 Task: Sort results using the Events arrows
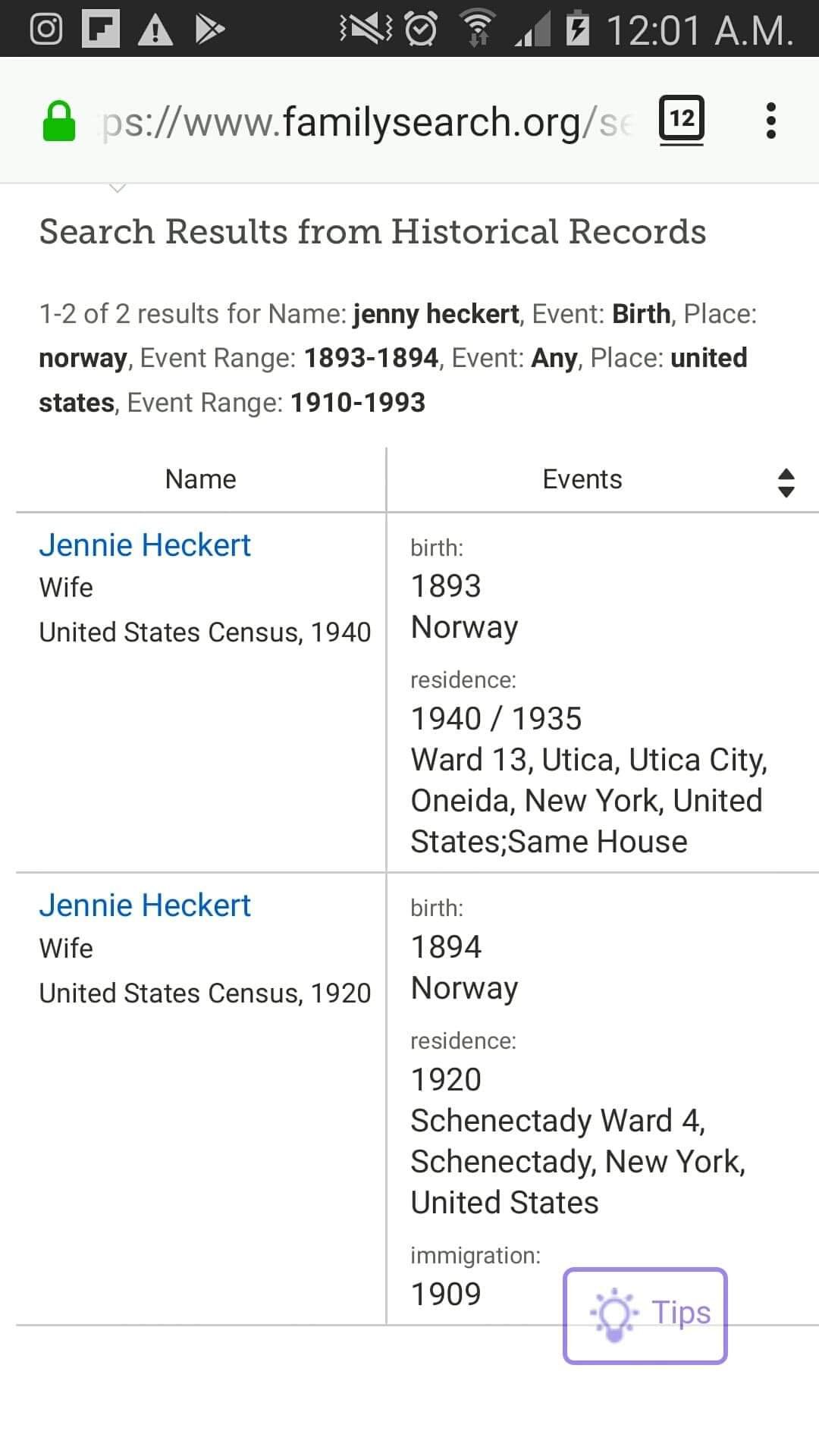[786, 482]
